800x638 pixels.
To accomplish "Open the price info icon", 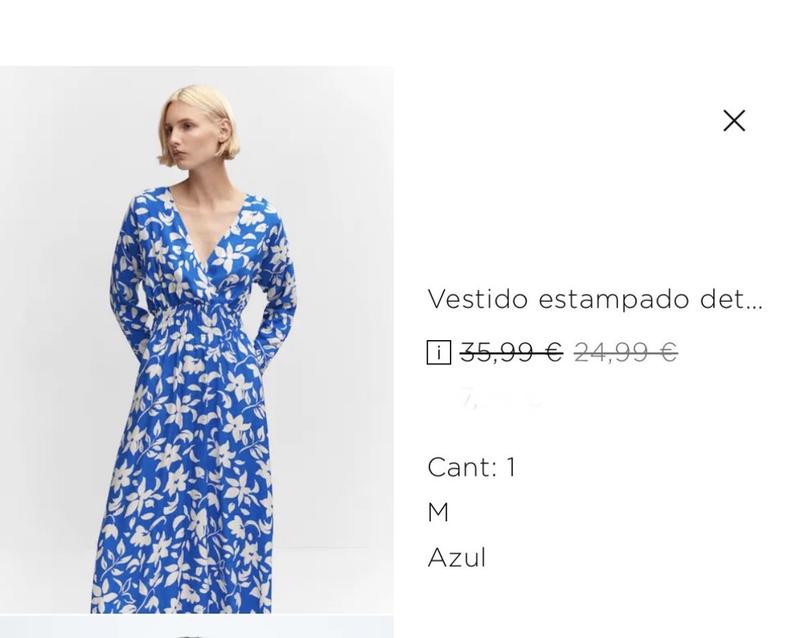I will tap(438, 352).
